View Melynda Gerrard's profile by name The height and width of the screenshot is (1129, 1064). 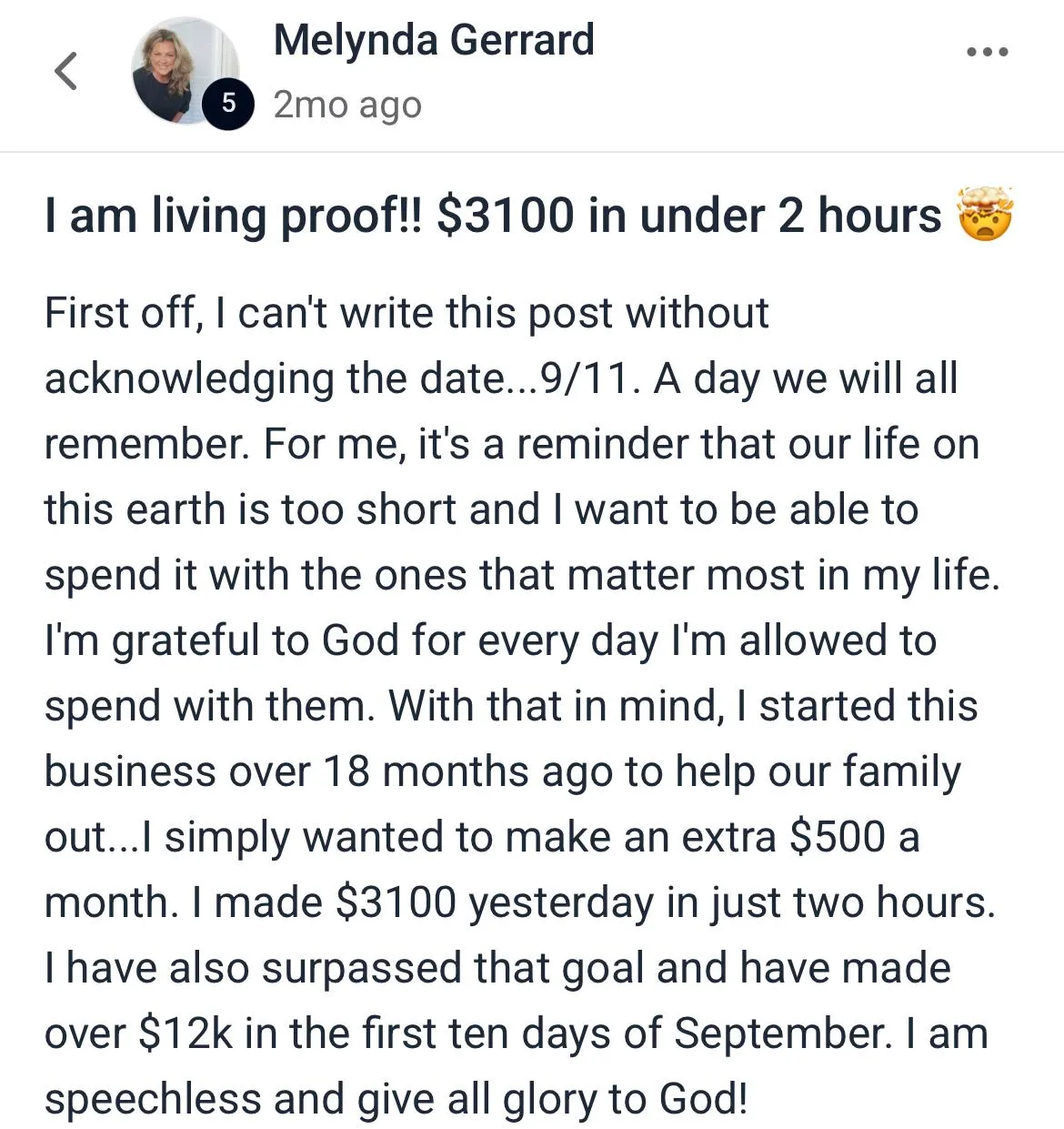tap(433, 40)
